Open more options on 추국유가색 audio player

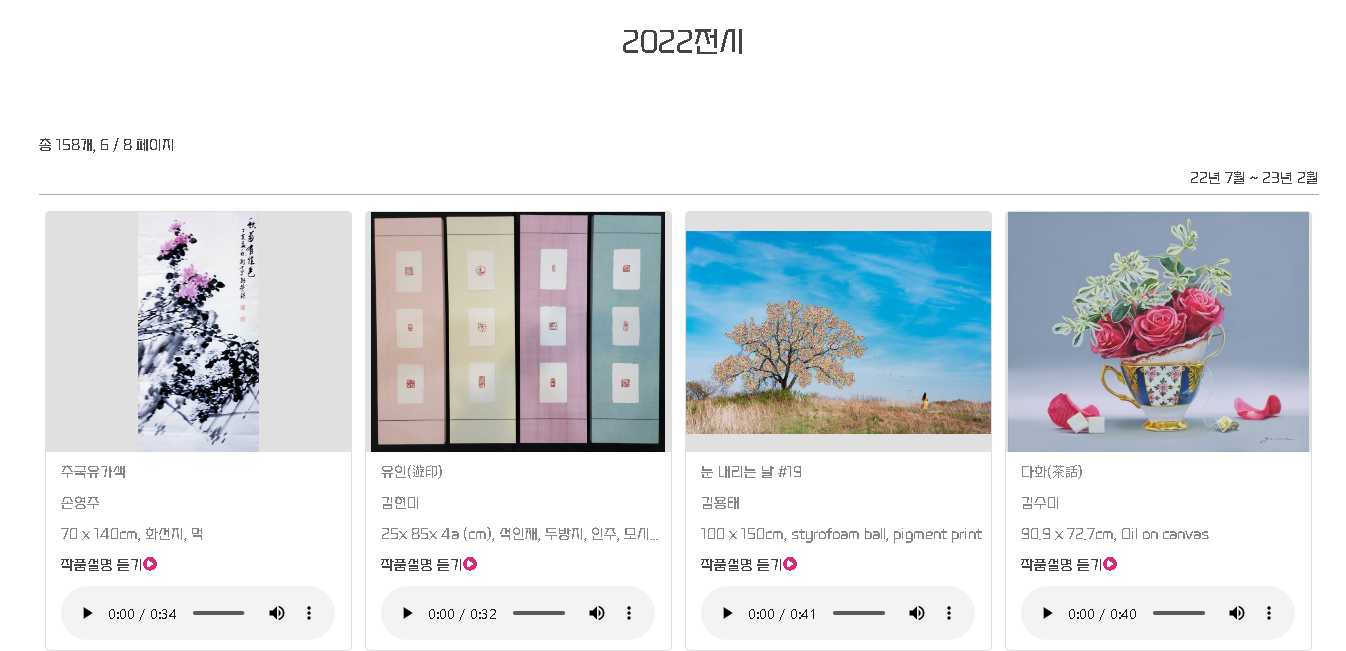tap(309, 613)
